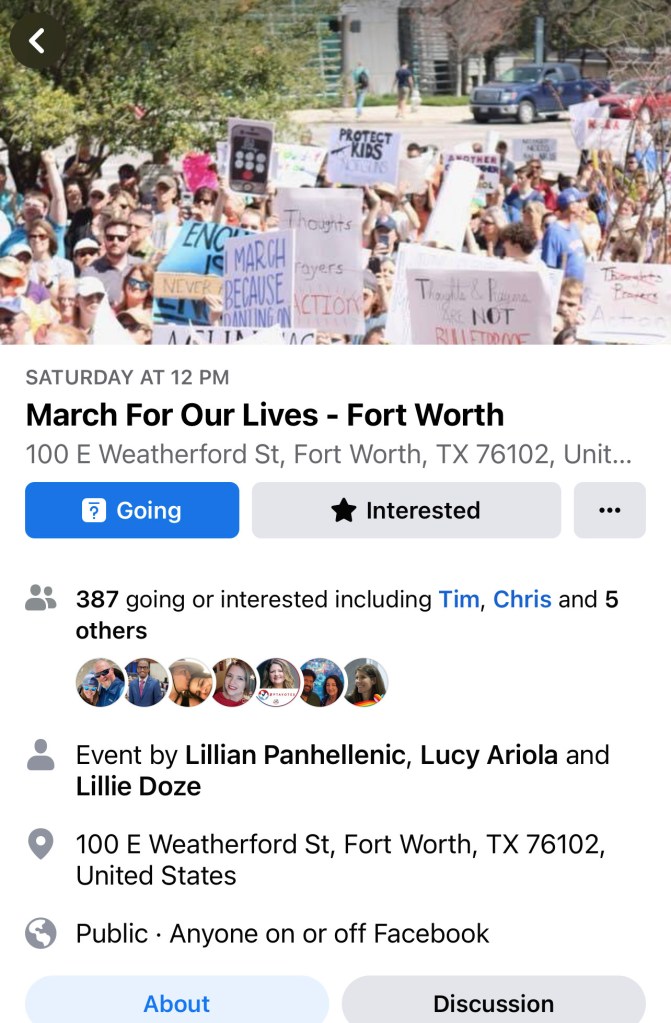Open Lillian Panhellenic's host profile
The width and height of the screenshot is (671, 1023).
[x=296, y=755]
